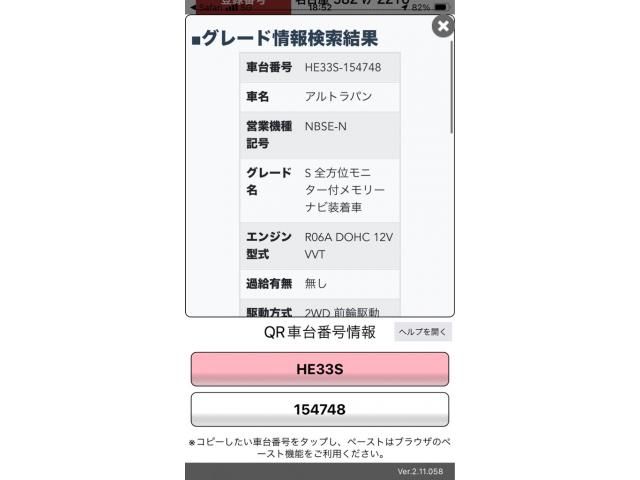Copy the chassis number 154748
The image size is (640, 480).
pos(319,410)
